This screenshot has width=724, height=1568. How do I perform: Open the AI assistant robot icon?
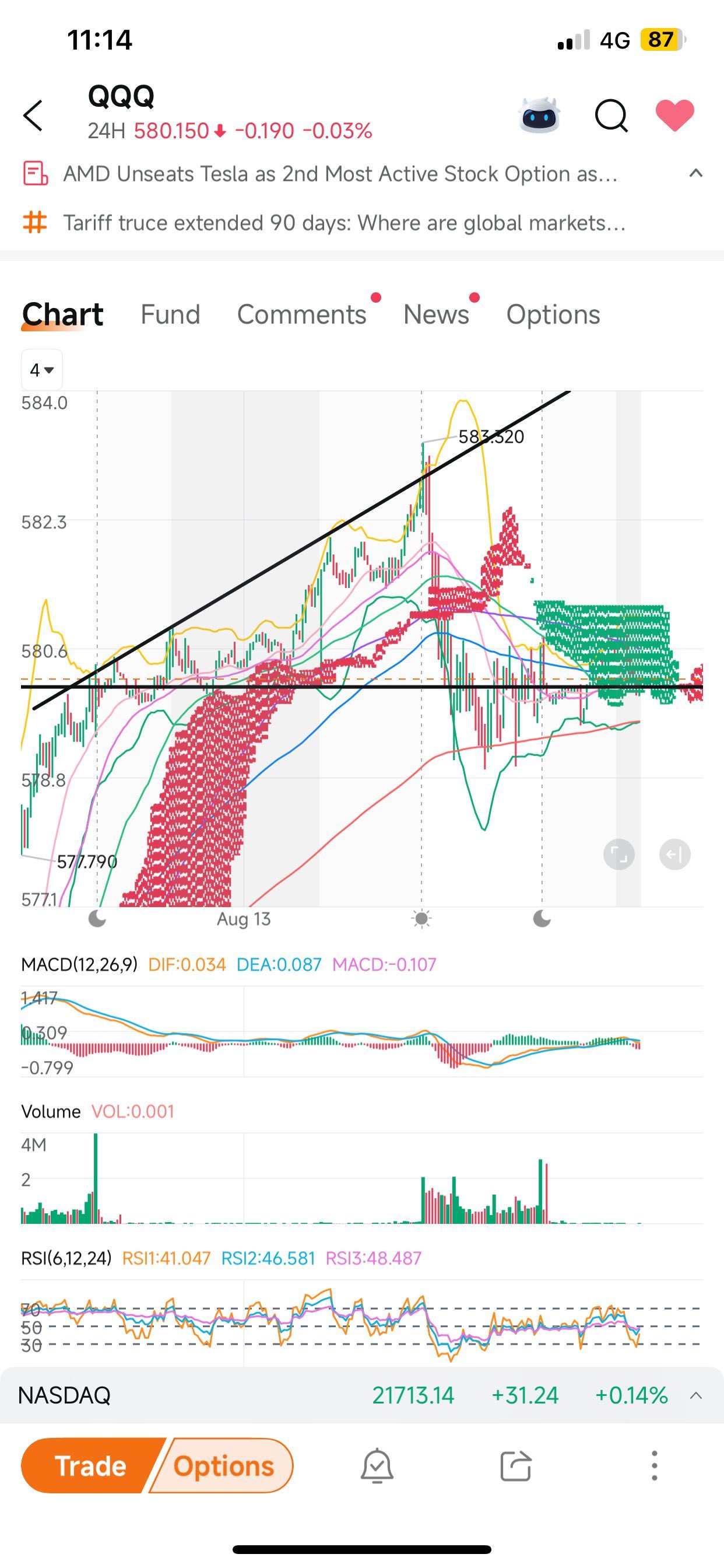tap(540, 114)
